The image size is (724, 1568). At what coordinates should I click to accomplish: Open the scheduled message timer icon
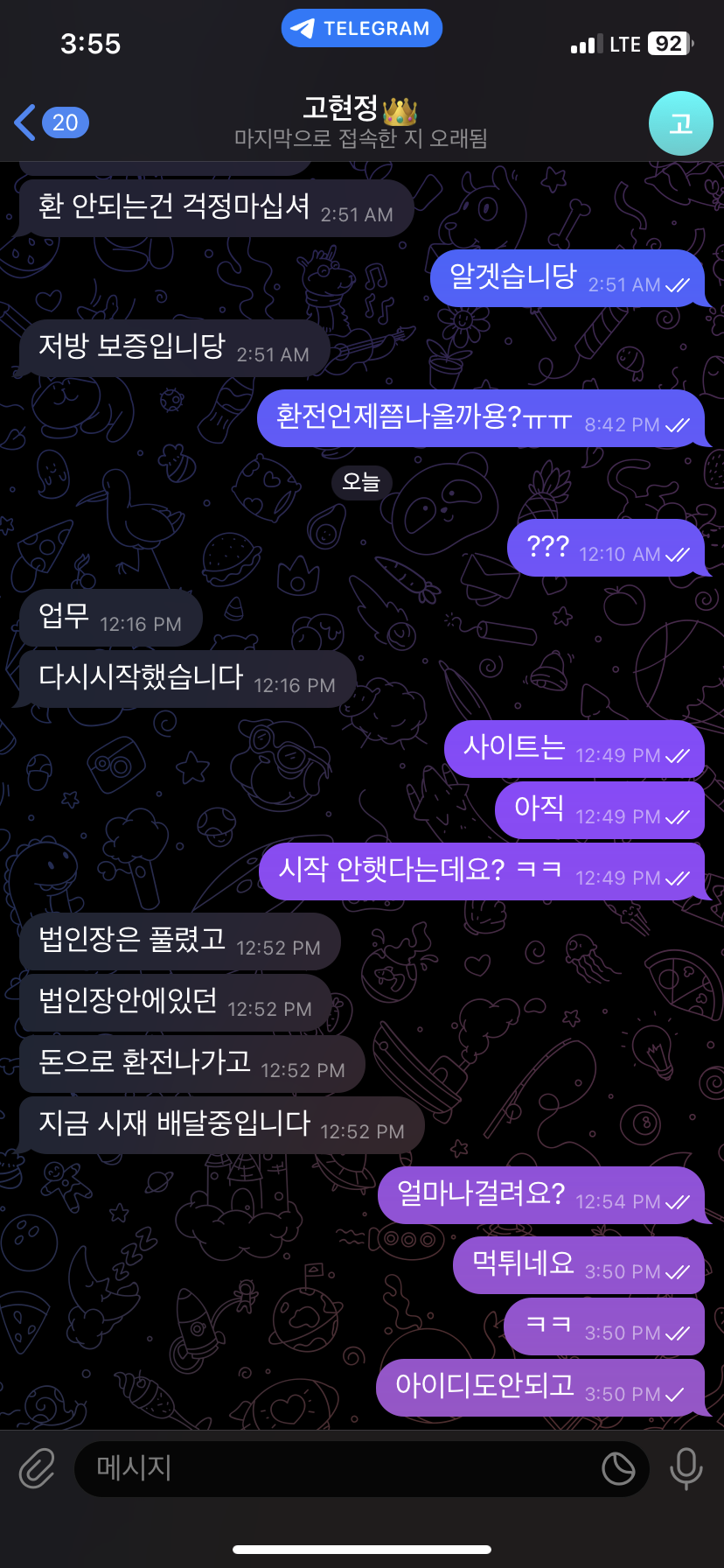[618, 1468]
